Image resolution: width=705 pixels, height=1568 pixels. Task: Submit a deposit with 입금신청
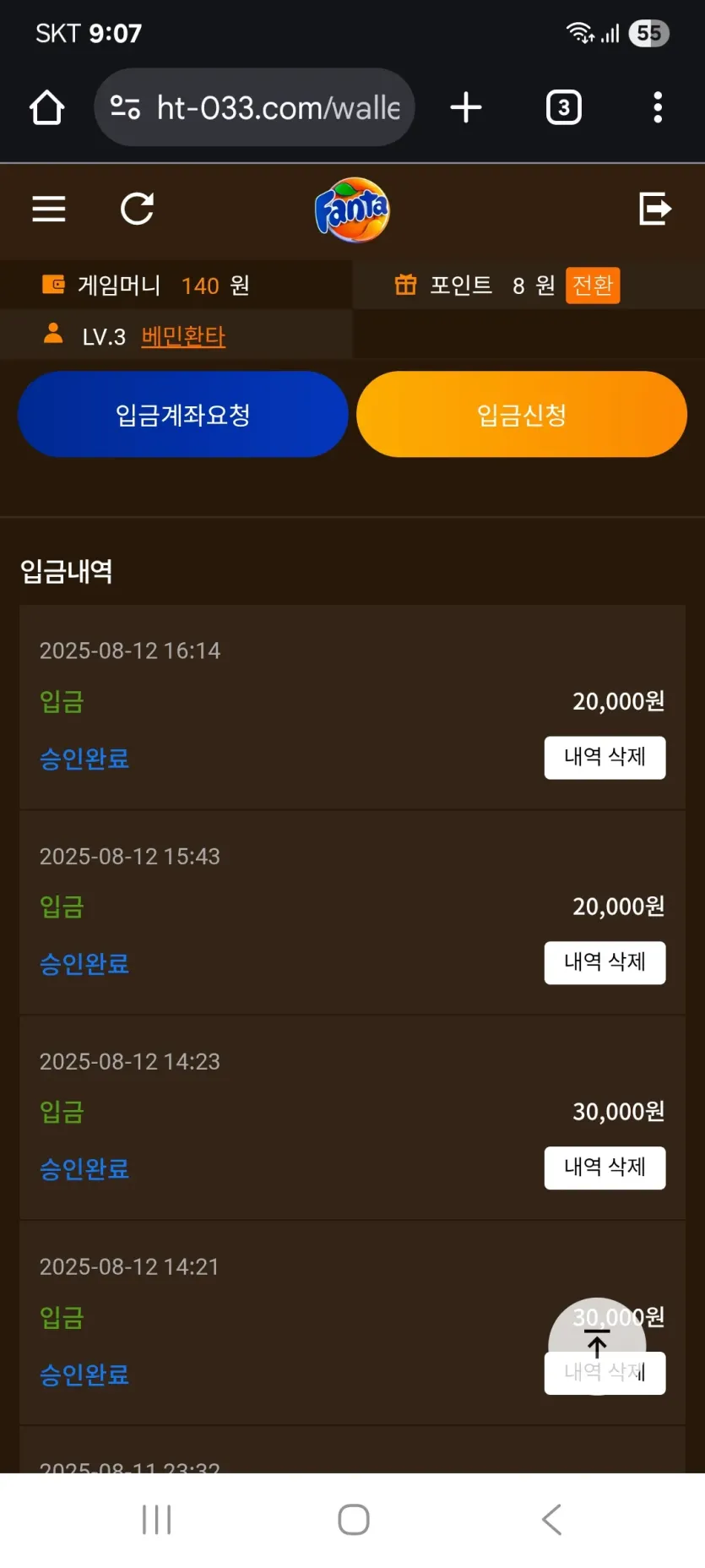[521, 415]
